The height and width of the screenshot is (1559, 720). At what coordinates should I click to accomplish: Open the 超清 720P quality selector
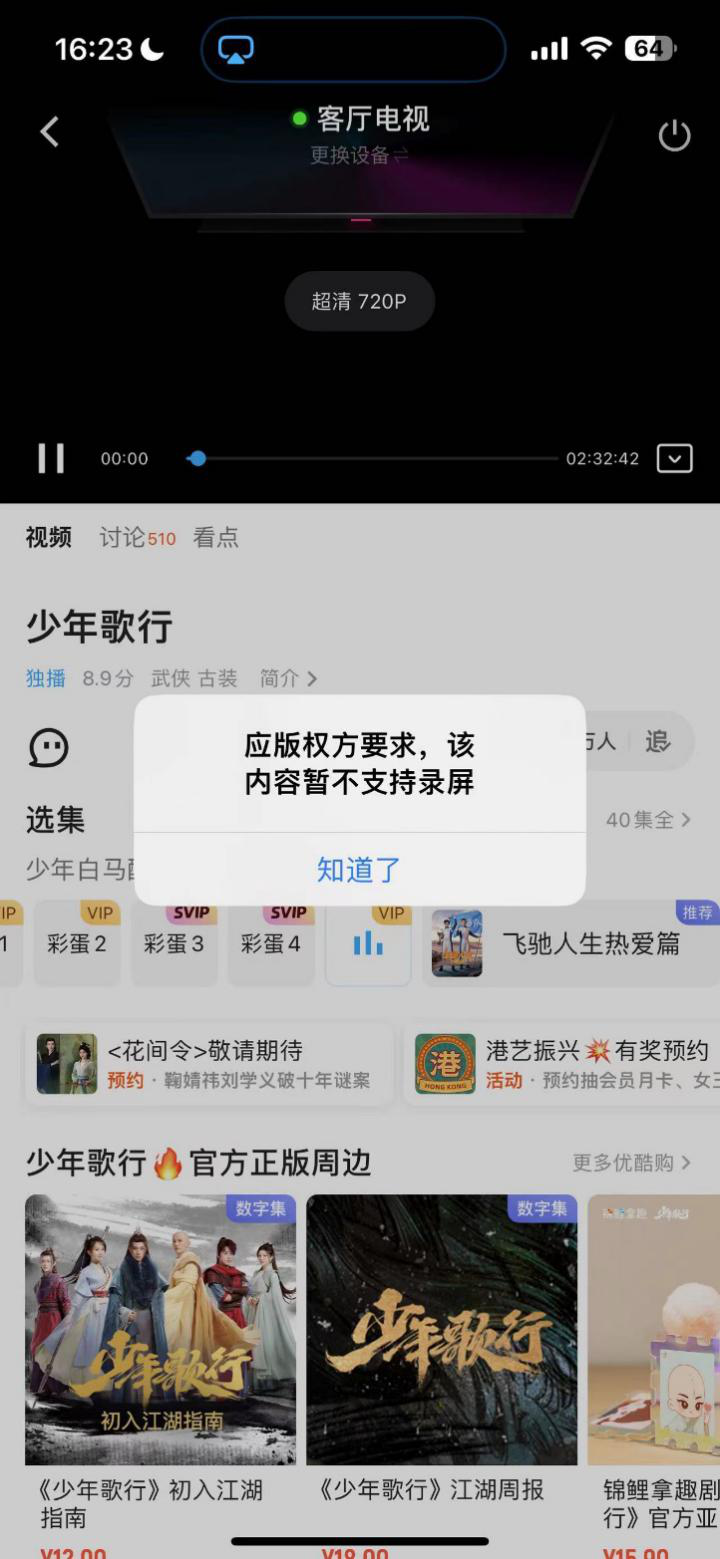359,301
